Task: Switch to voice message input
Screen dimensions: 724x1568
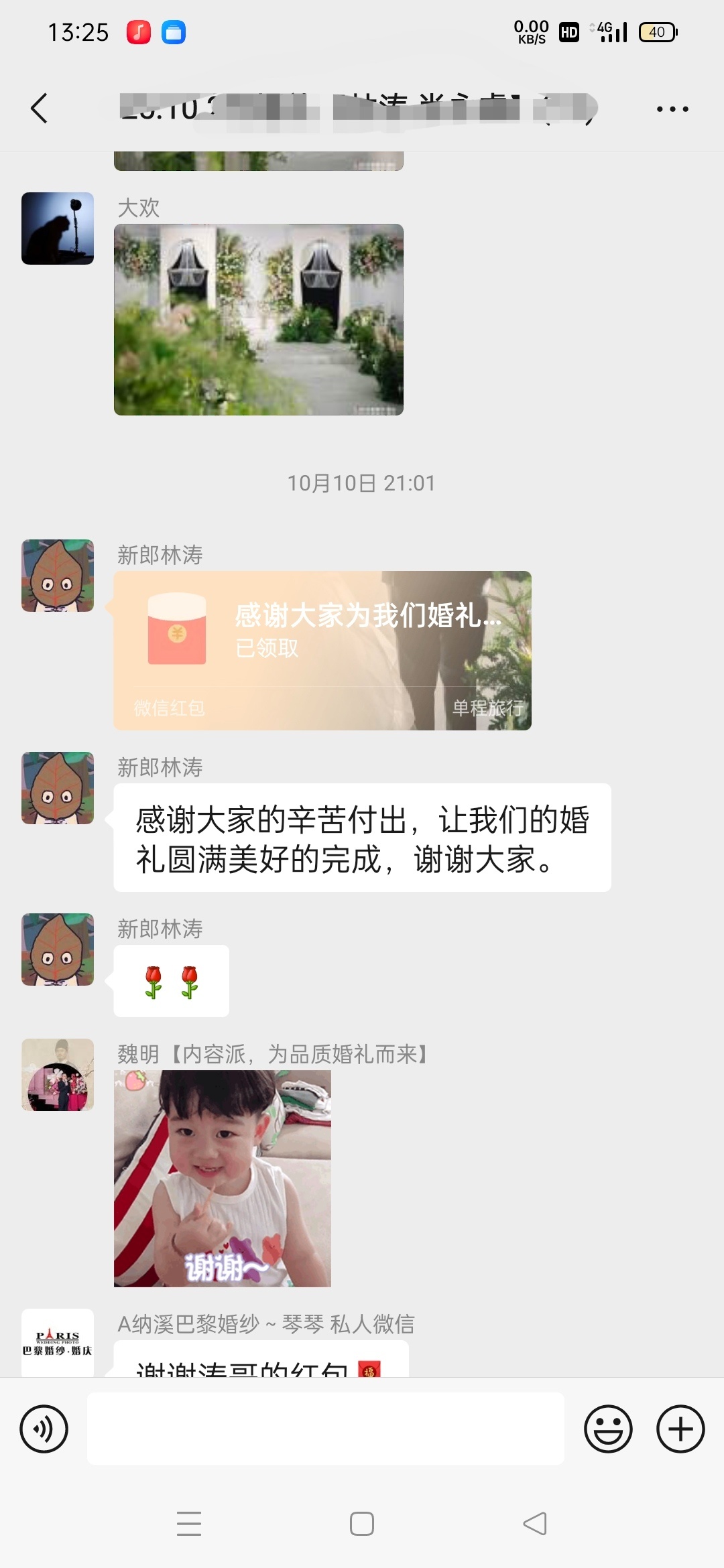Action: pos(44,1429)
